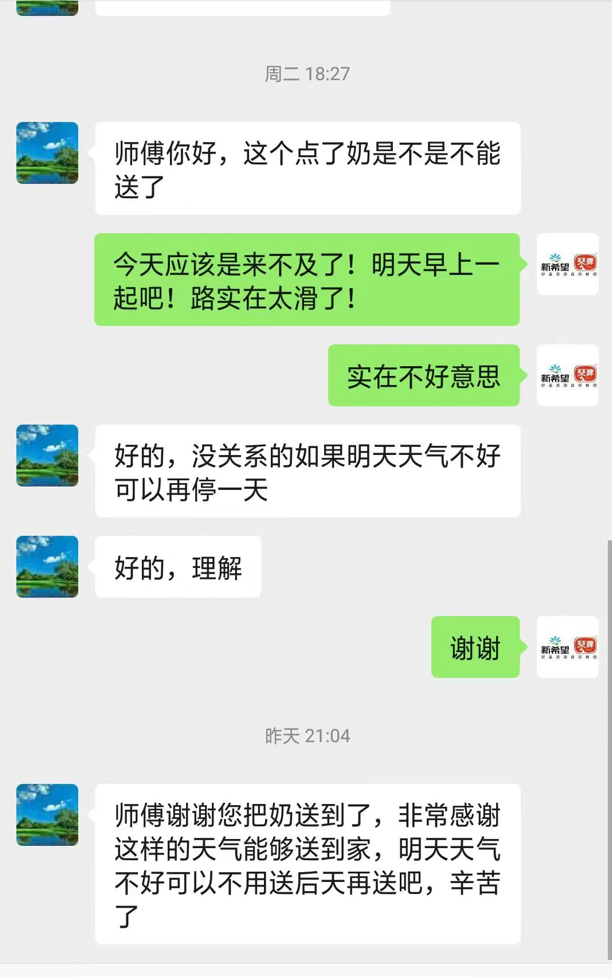
Task: Tap landscape avatar beside "好的，没关系的" message
Action: click(x=47, y=456)
